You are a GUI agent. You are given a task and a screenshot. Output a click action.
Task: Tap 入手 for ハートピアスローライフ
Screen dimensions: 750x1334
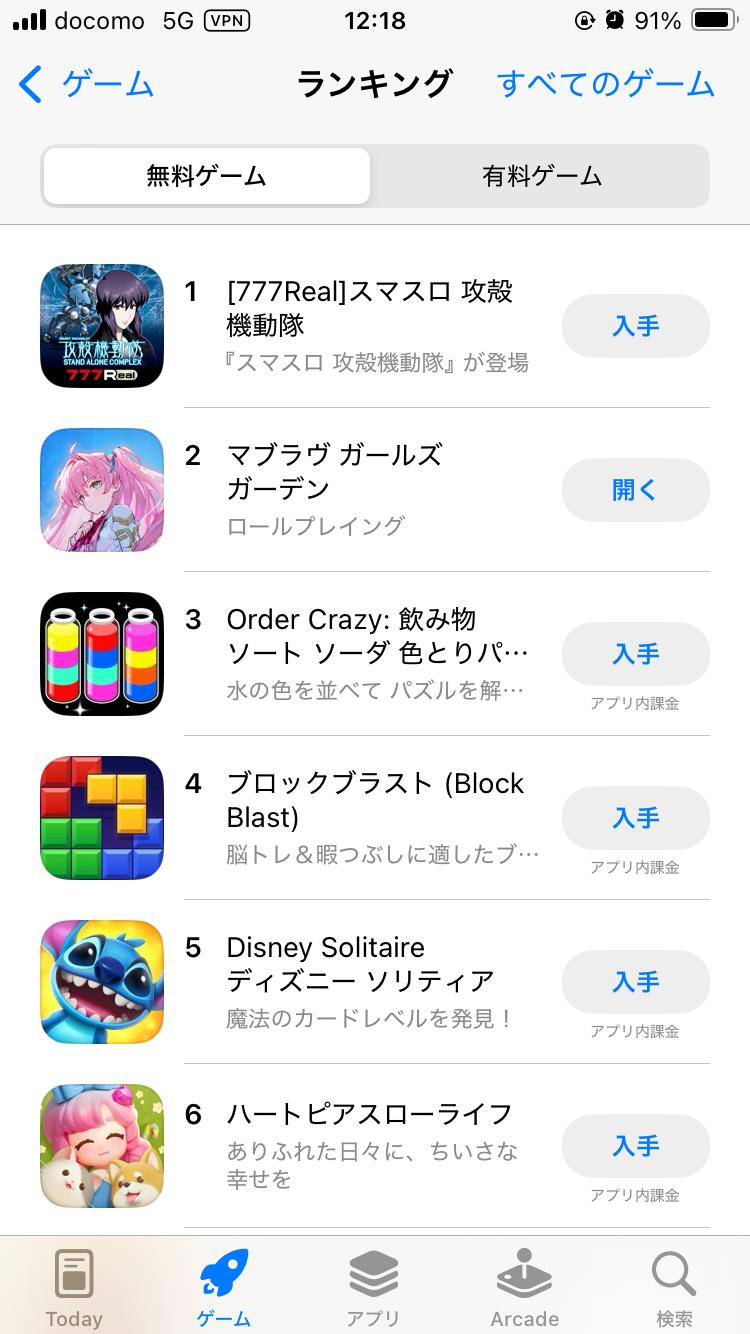(635, 1146)
